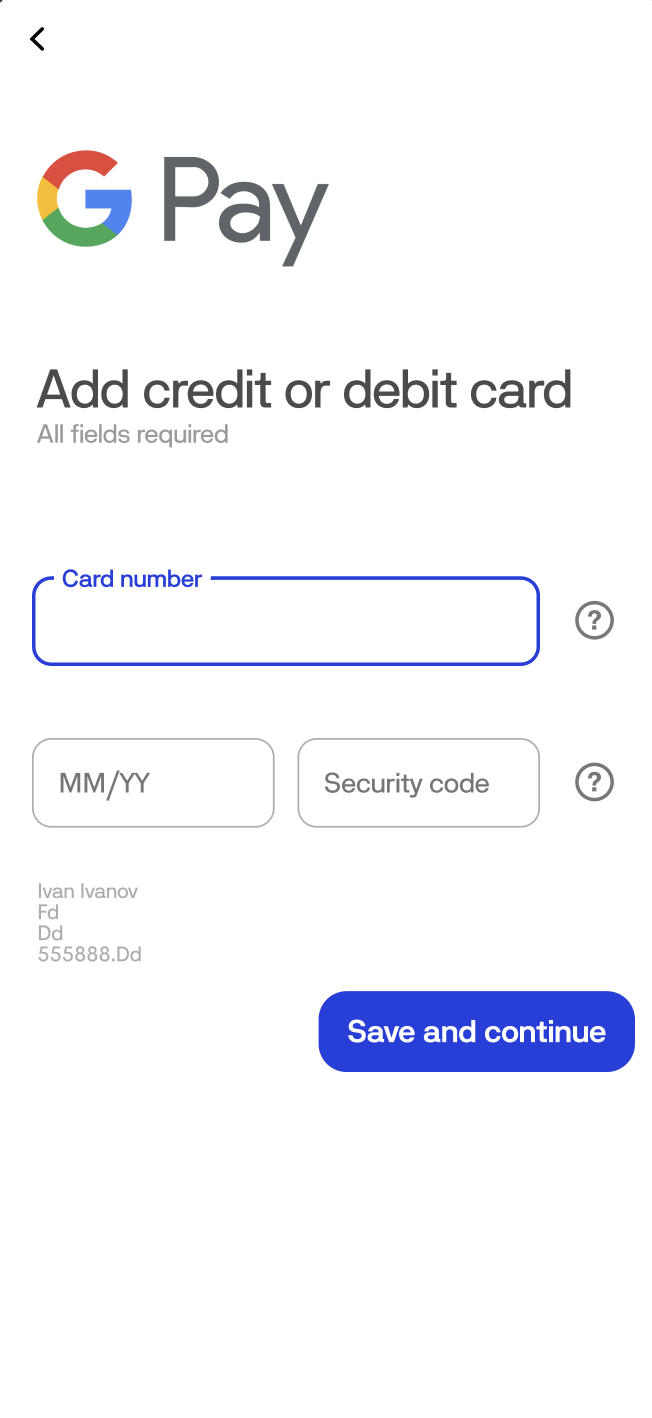652x1418 pixels.
Task: Open help for the card number
Action: [x=594, y=621]
